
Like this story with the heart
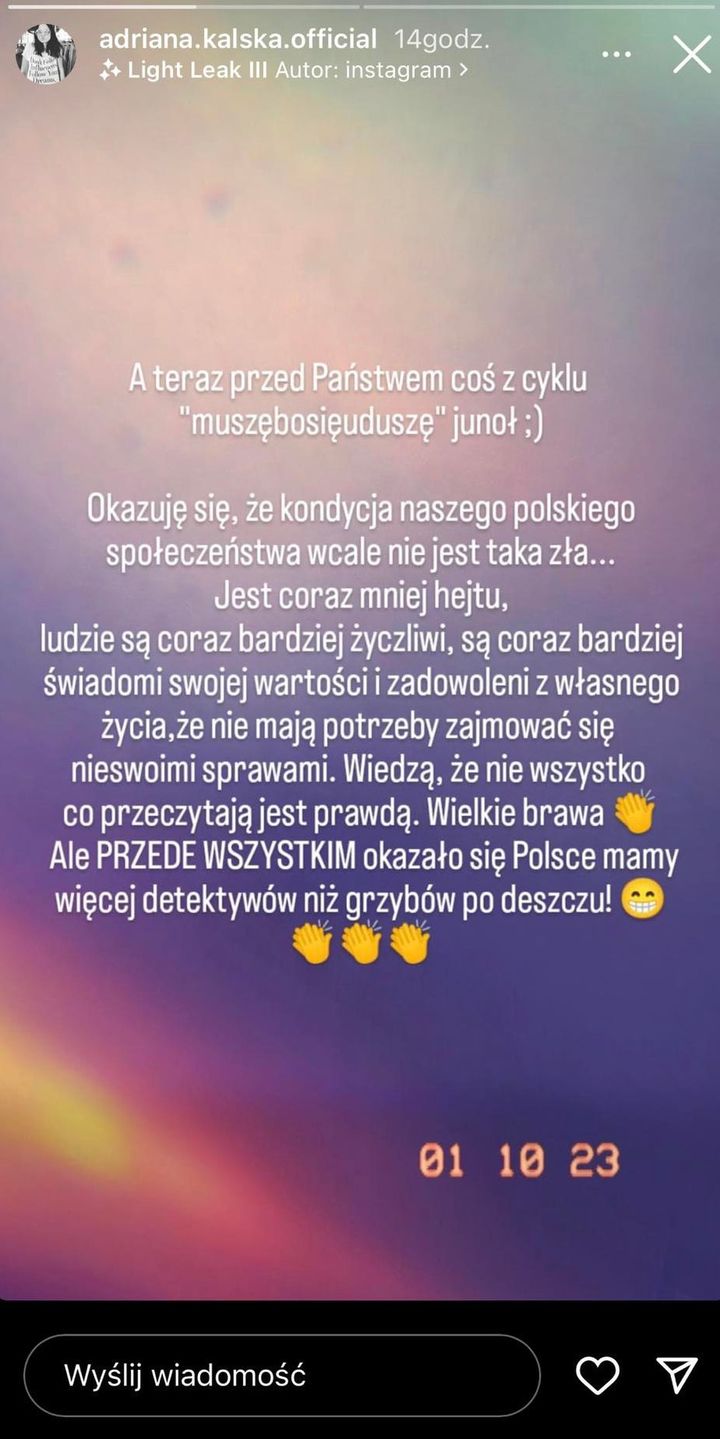598,1375
